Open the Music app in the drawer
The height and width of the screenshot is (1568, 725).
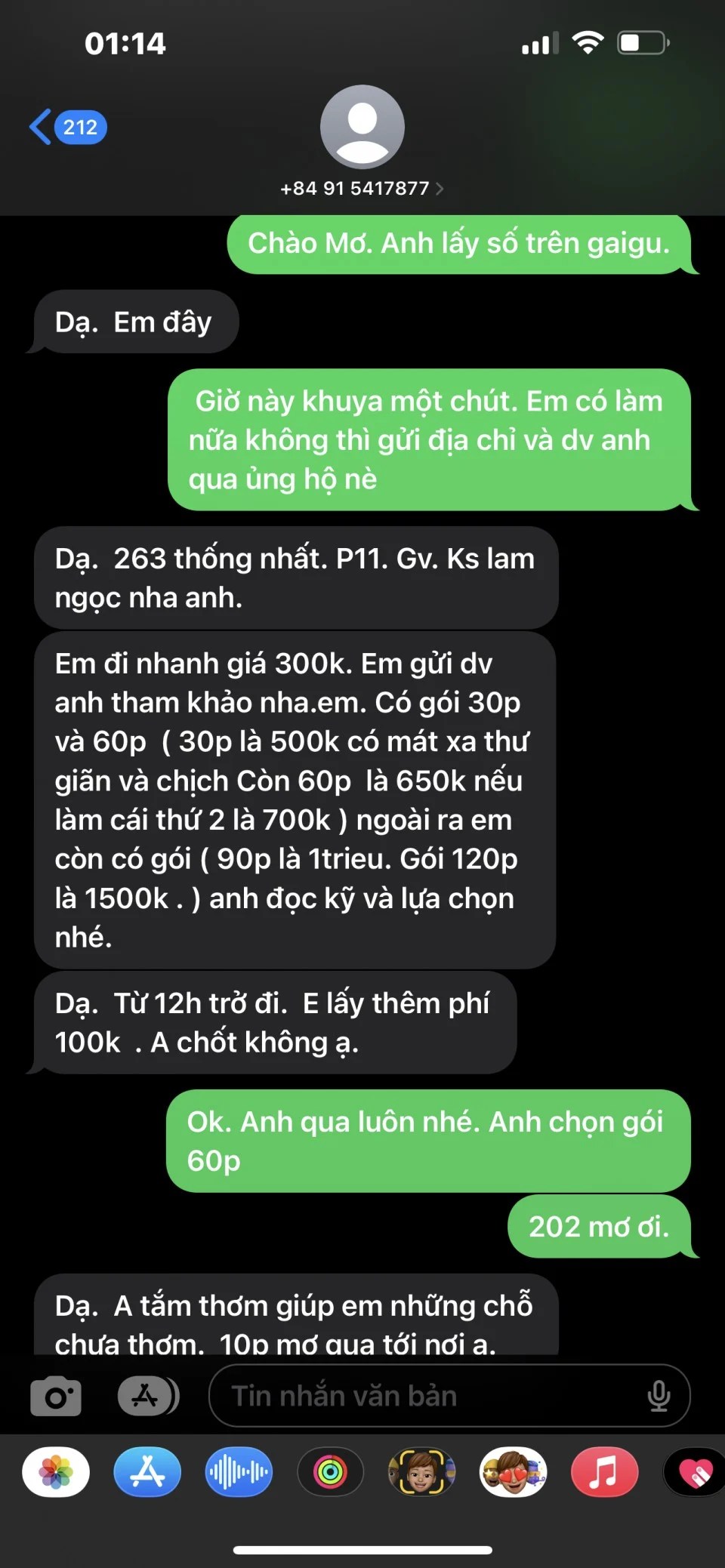point(604,1471)
